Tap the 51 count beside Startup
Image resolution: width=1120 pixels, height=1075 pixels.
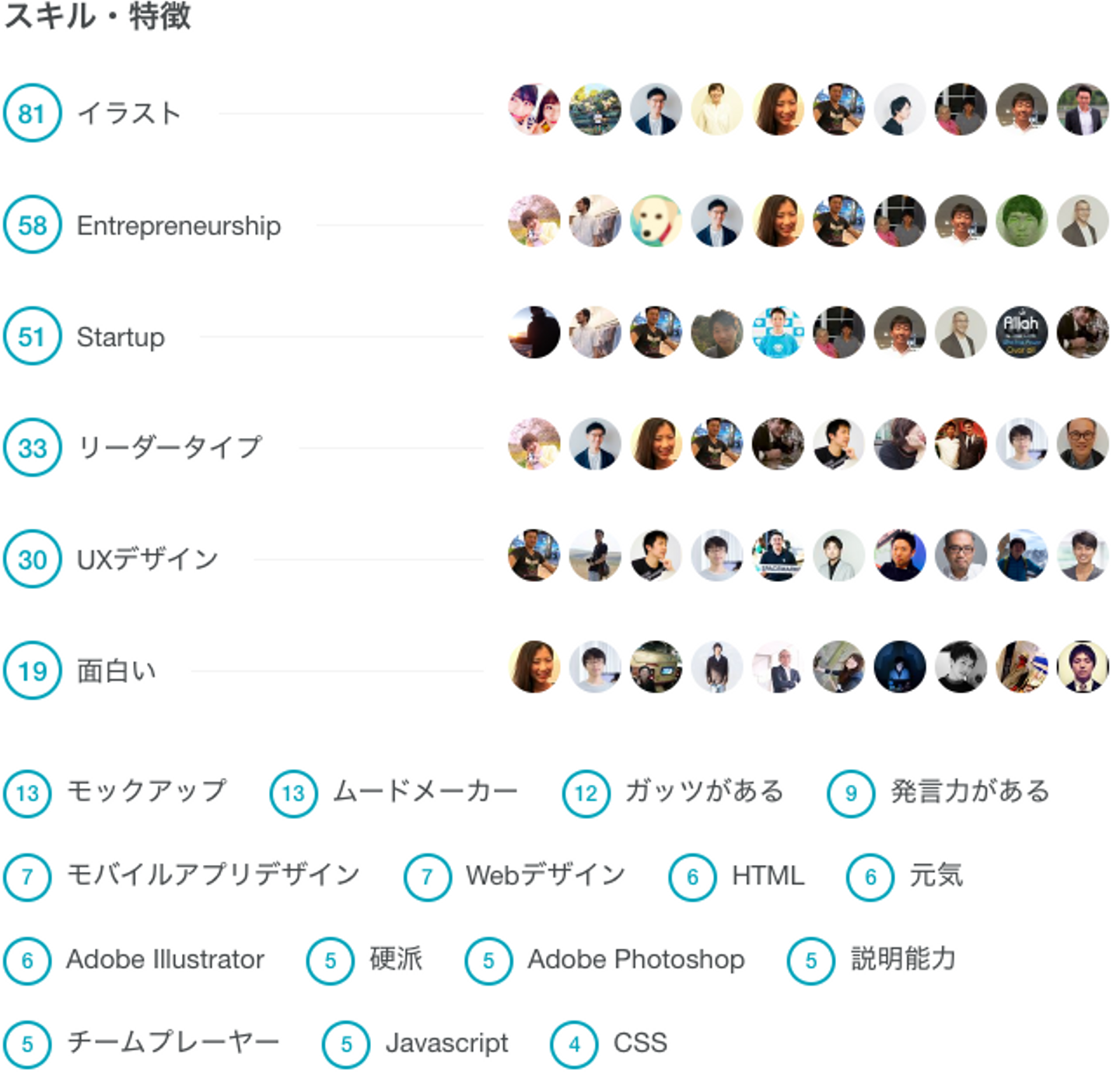[x=32, y=337]
